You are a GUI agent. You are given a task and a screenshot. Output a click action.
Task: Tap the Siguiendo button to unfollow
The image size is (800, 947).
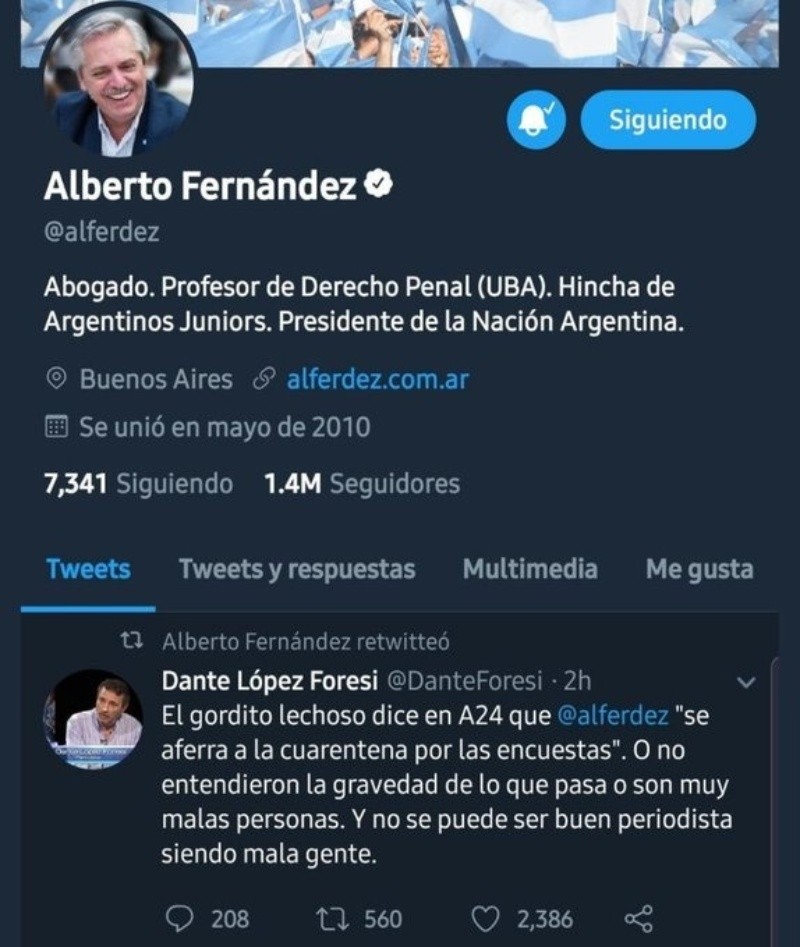coord(668,120)
